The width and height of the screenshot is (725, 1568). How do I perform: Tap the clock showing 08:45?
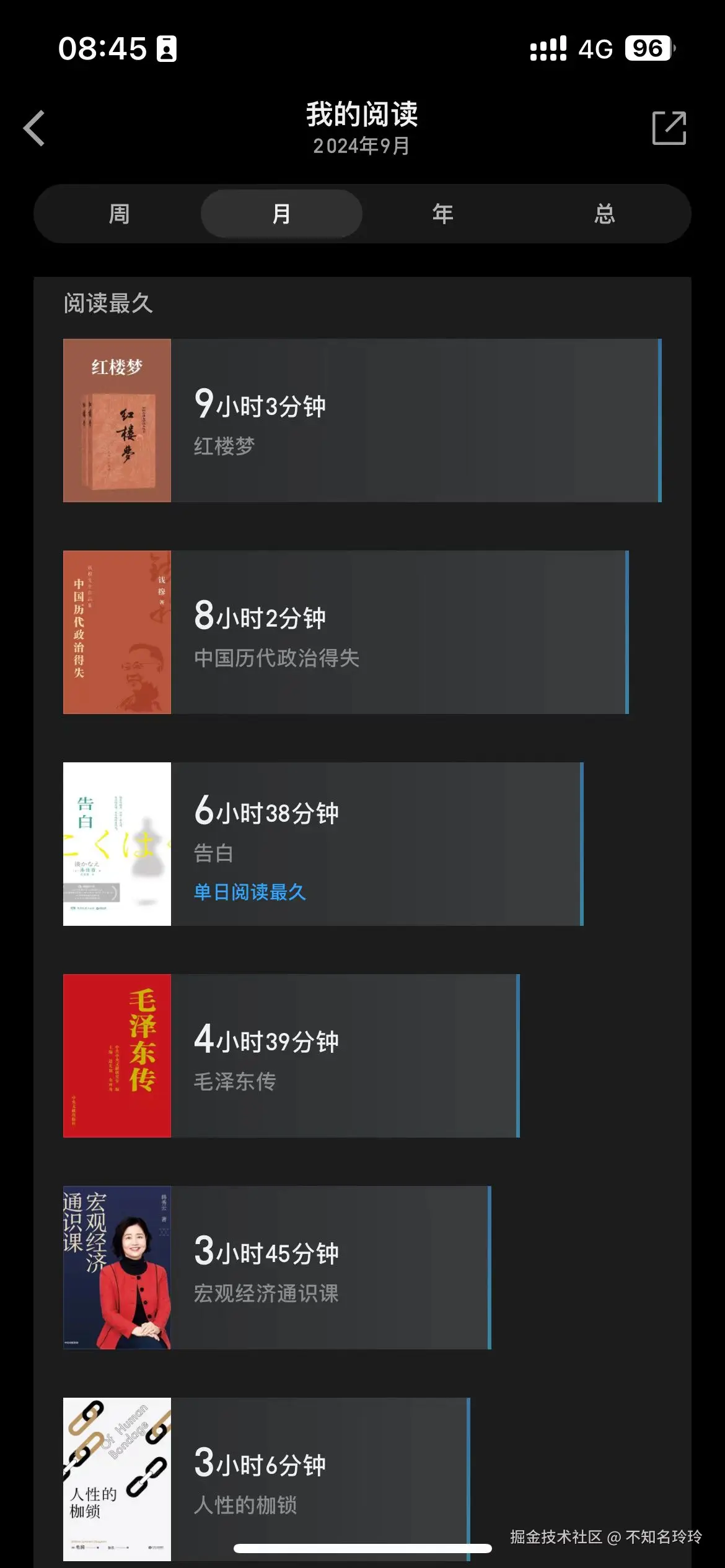pyautogui.click(x=102, y=50)
